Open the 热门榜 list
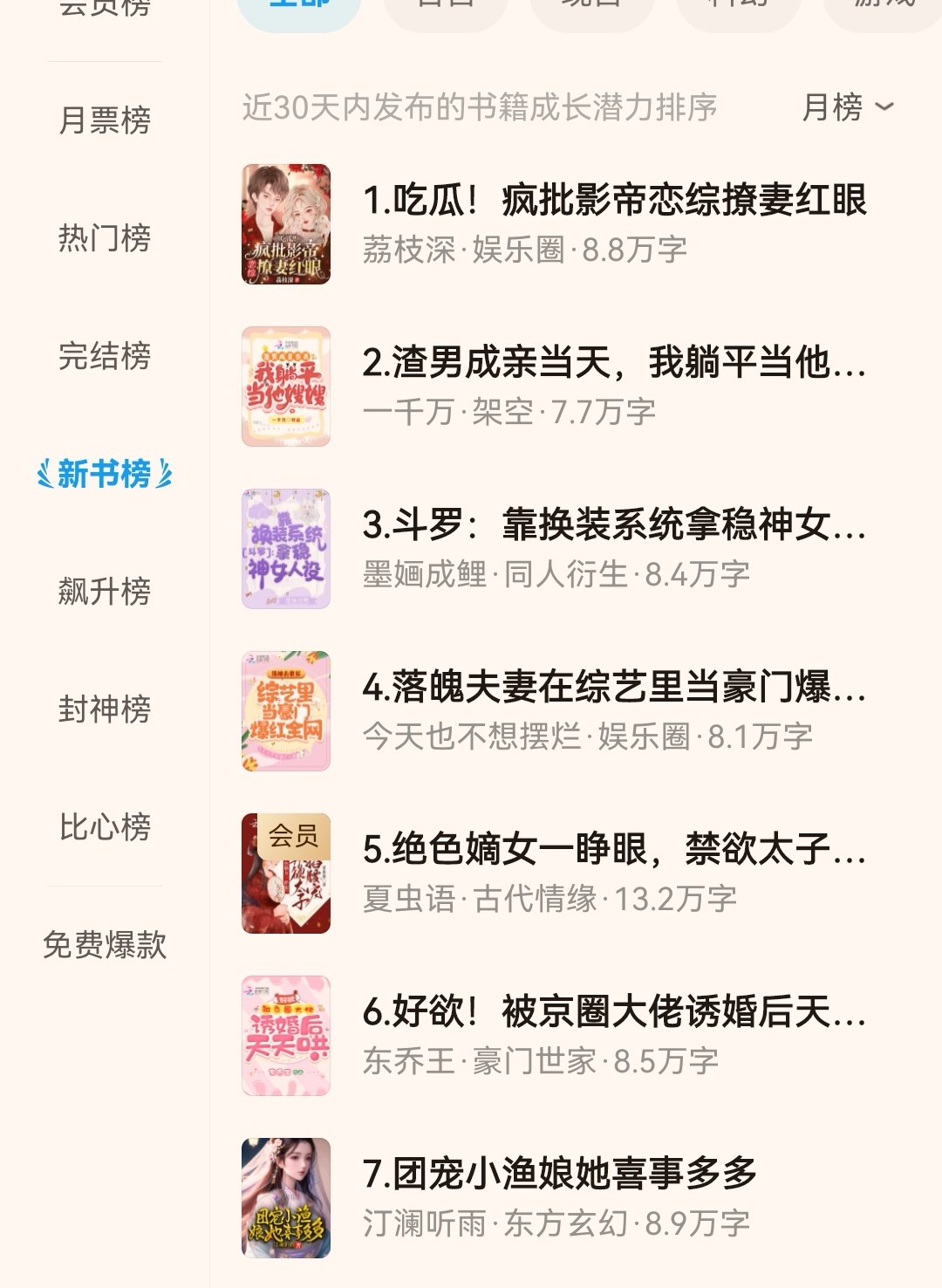The width and height of the screenshot is (942, 1288). (x=105, y=238)
